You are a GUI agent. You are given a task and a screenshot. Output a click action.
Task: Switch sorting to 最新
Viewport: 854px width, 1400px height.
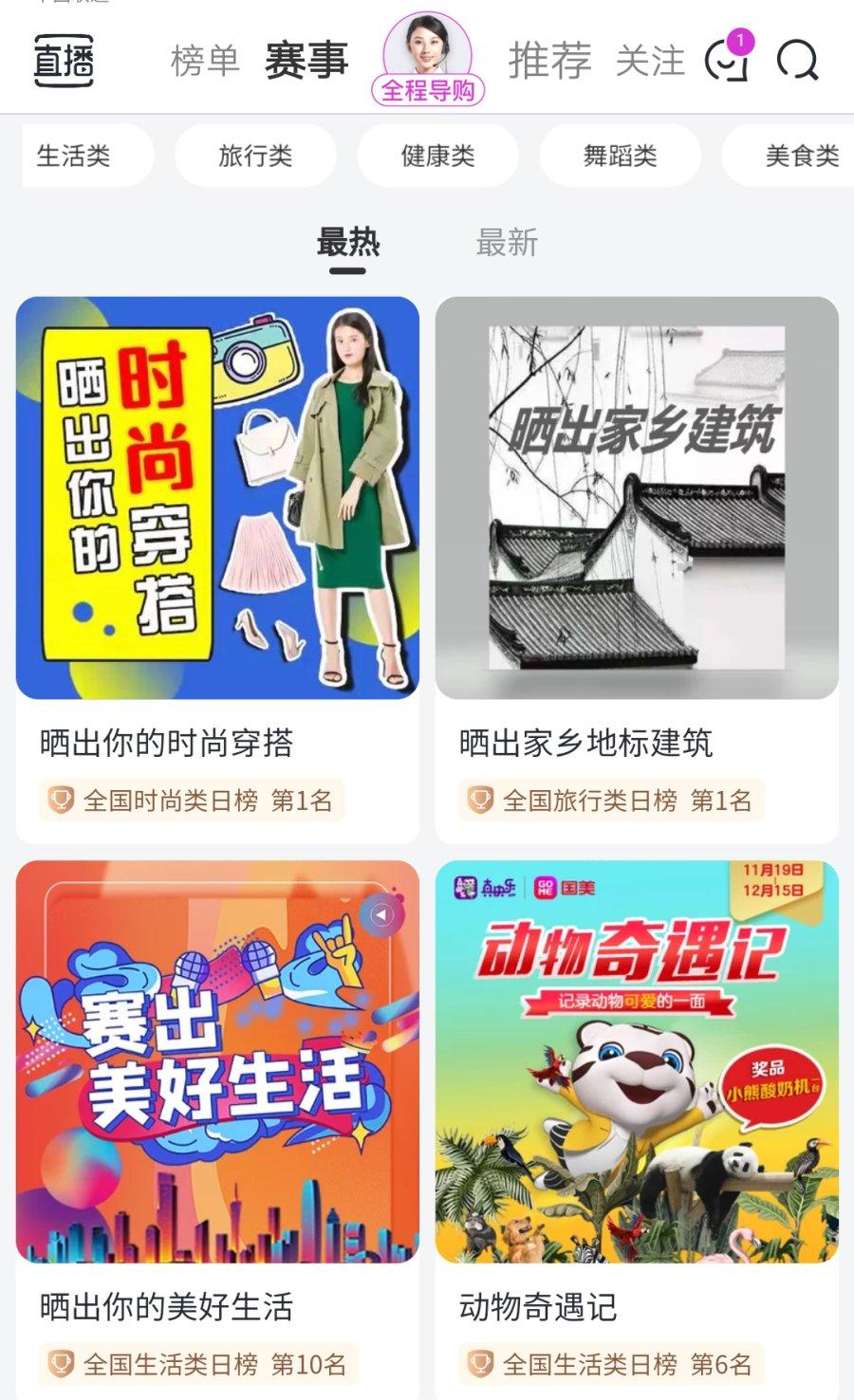507,244
